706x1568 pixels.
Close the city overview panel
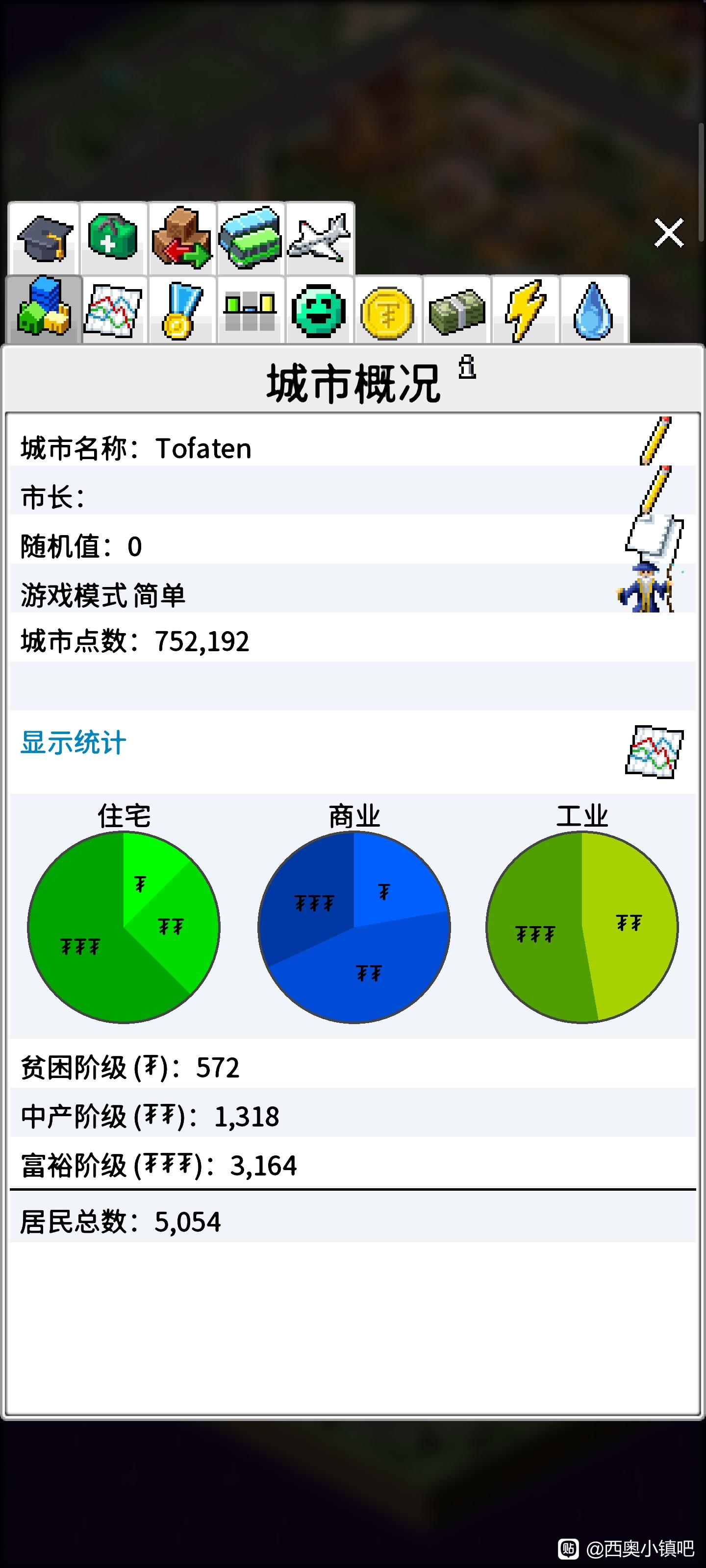tap(669, 233)
